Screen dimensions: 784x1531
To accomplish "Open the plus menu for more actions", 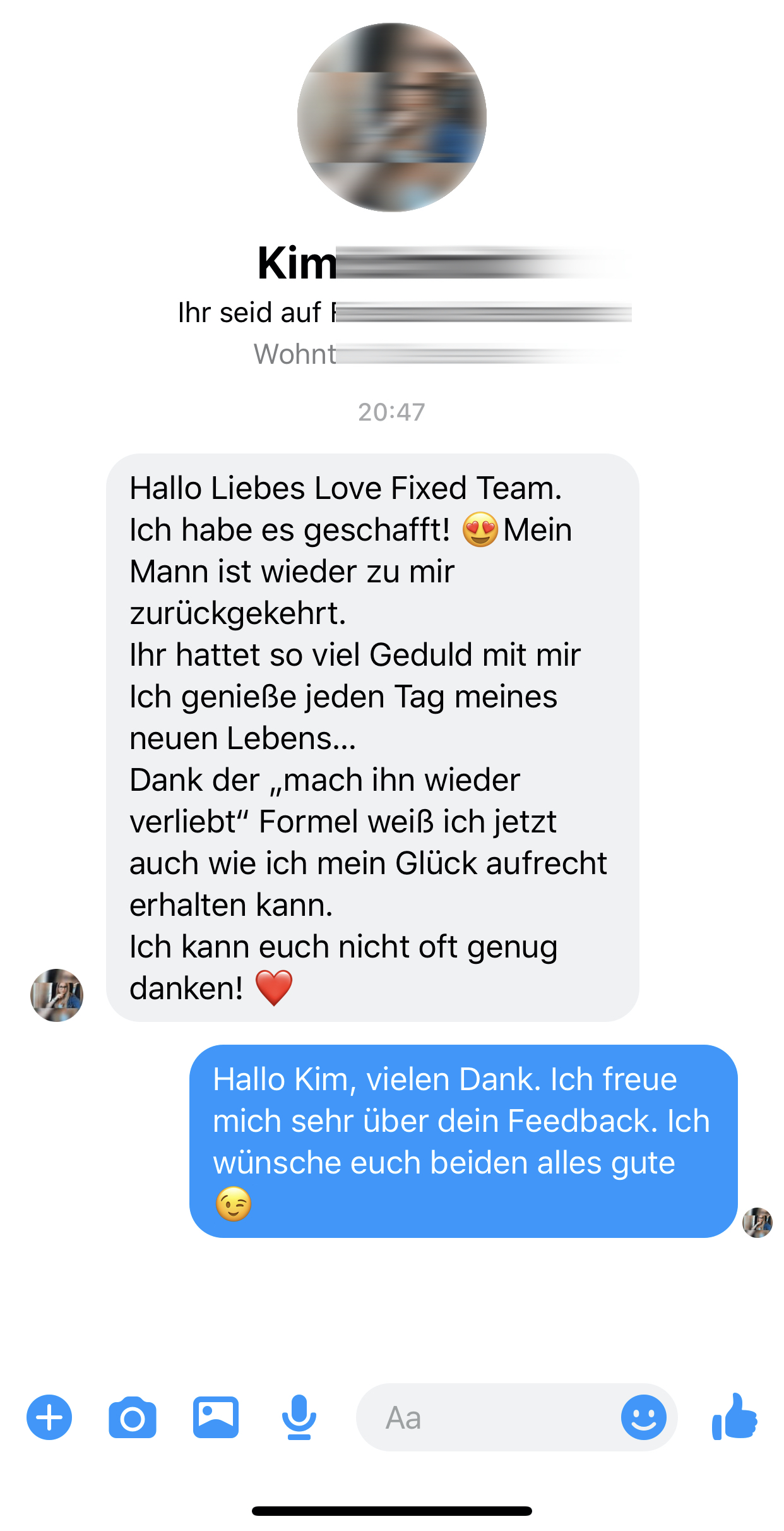I will click(49, 1417).
